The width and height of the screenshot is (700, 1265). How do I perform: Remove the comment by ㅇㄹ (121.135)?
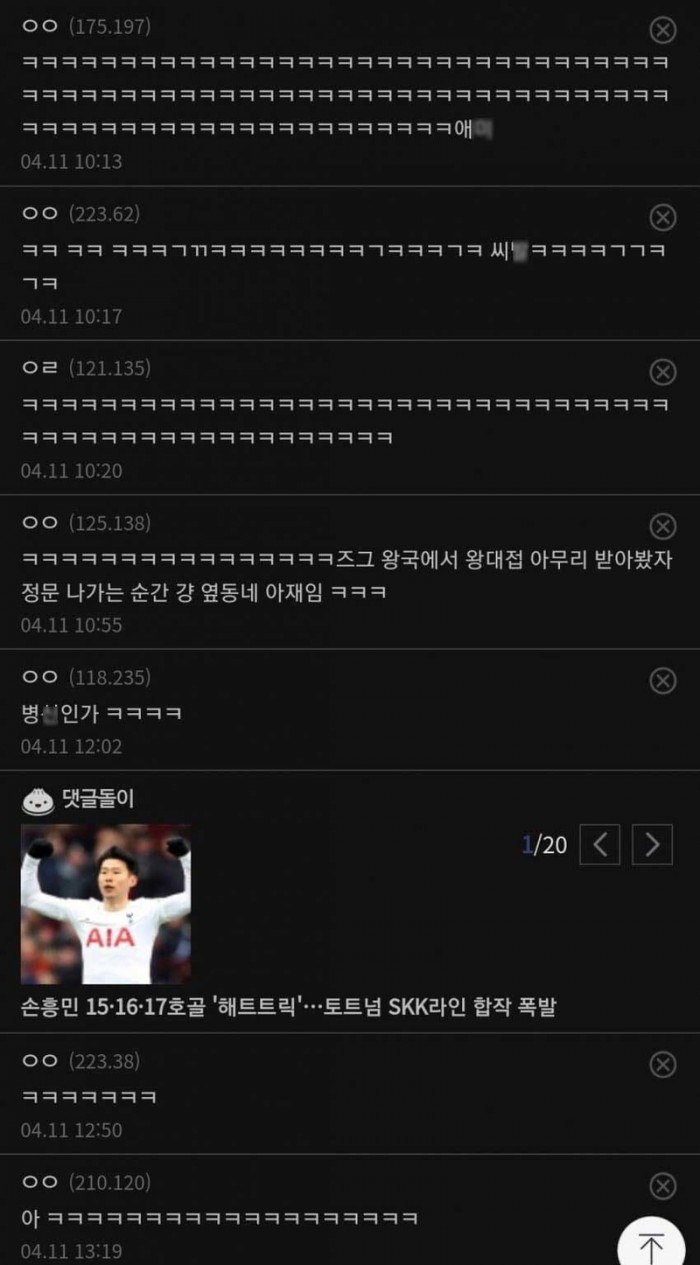pos(663,372)
